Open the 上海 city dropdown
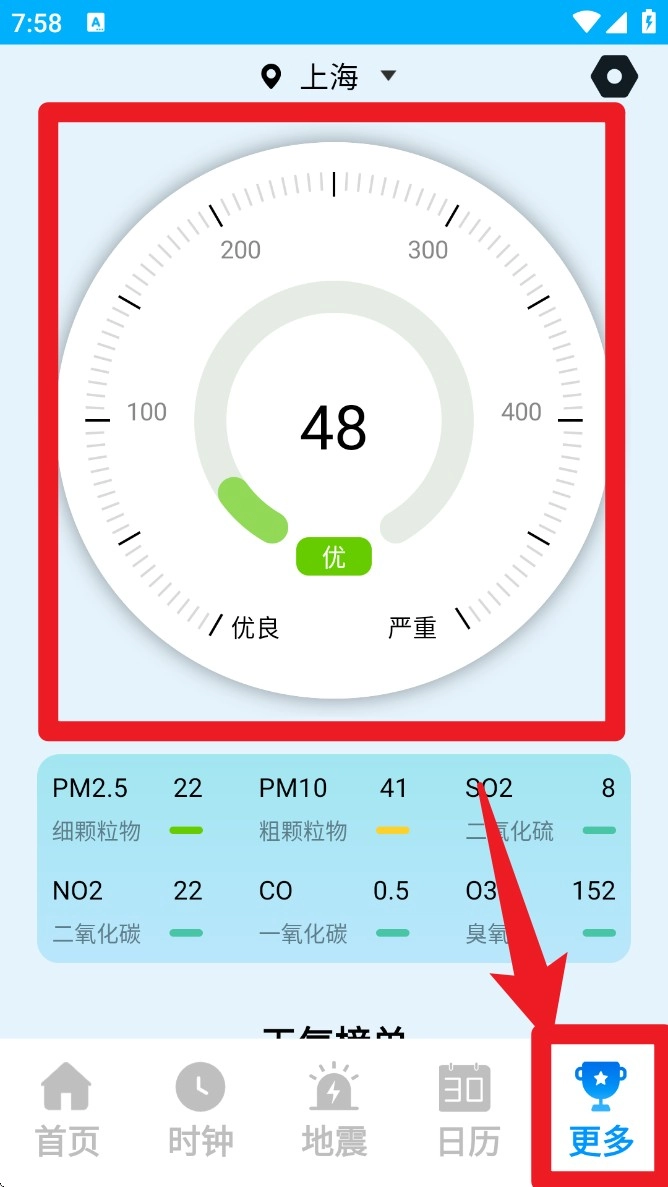This screenshot has height=1187, width=668. click(330, 77)
